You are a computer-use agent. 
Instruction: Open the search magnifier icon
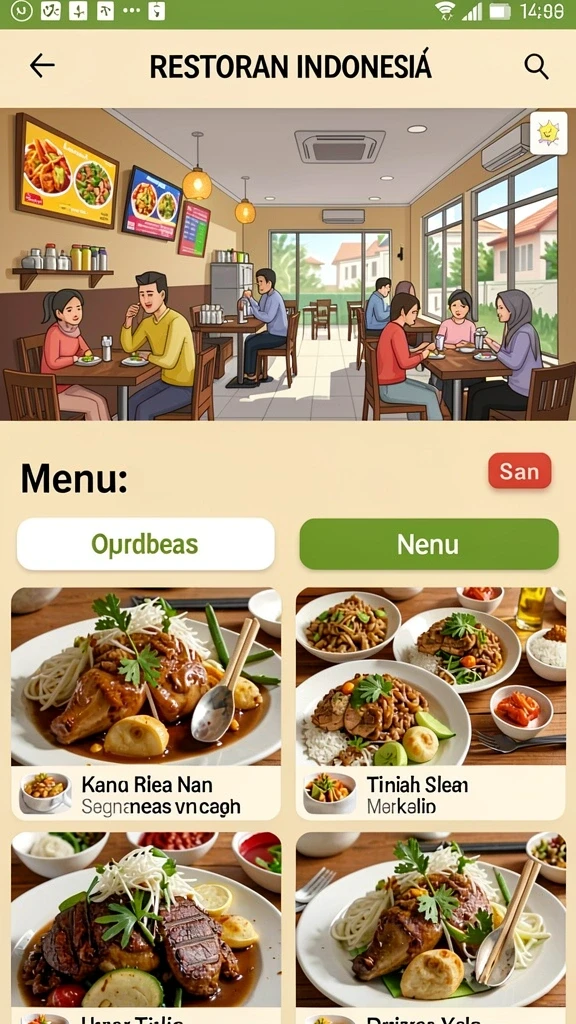coord(536,67)
